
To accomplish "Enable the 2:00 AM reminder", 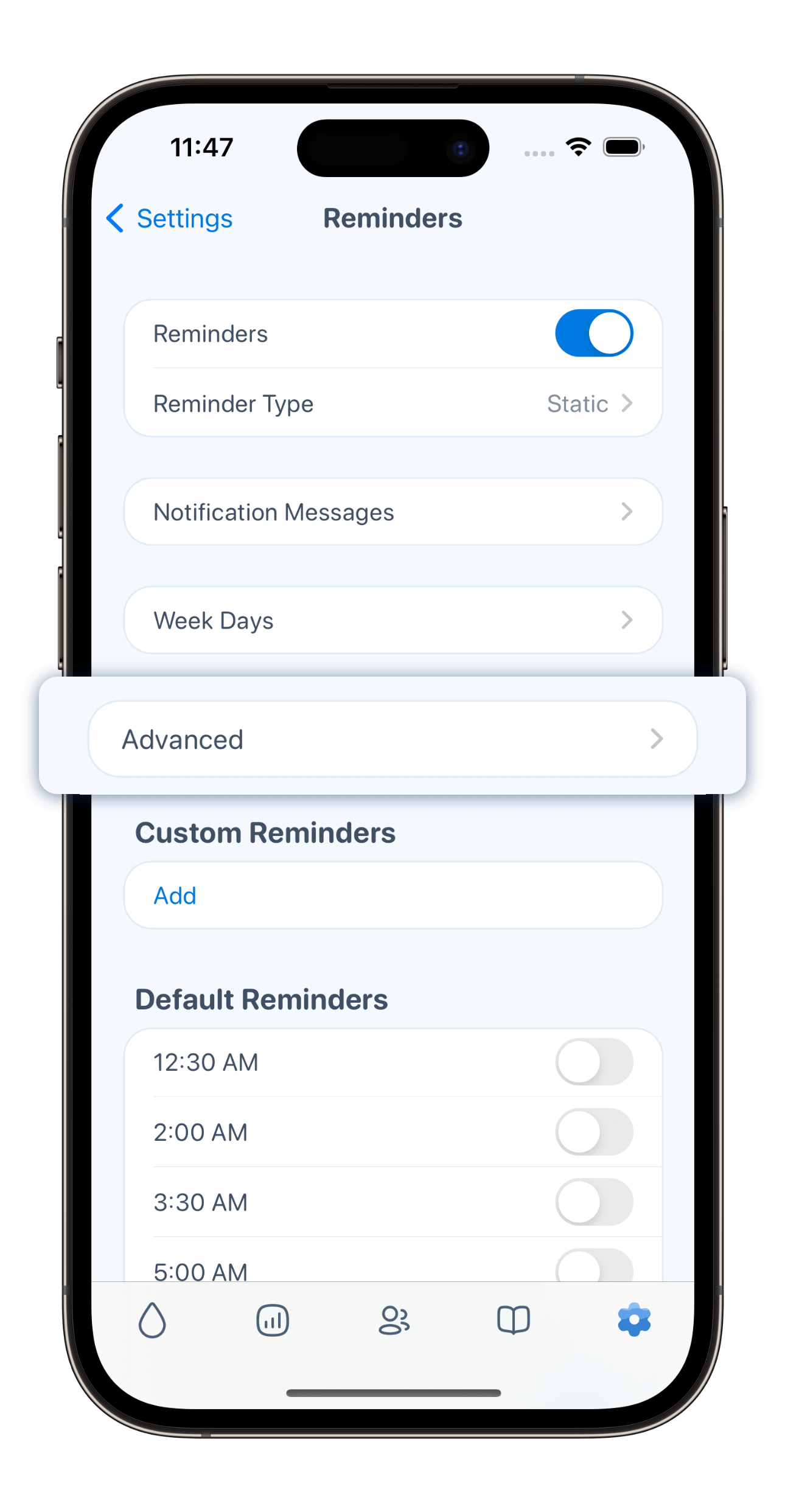I will tap(593, 1132).
